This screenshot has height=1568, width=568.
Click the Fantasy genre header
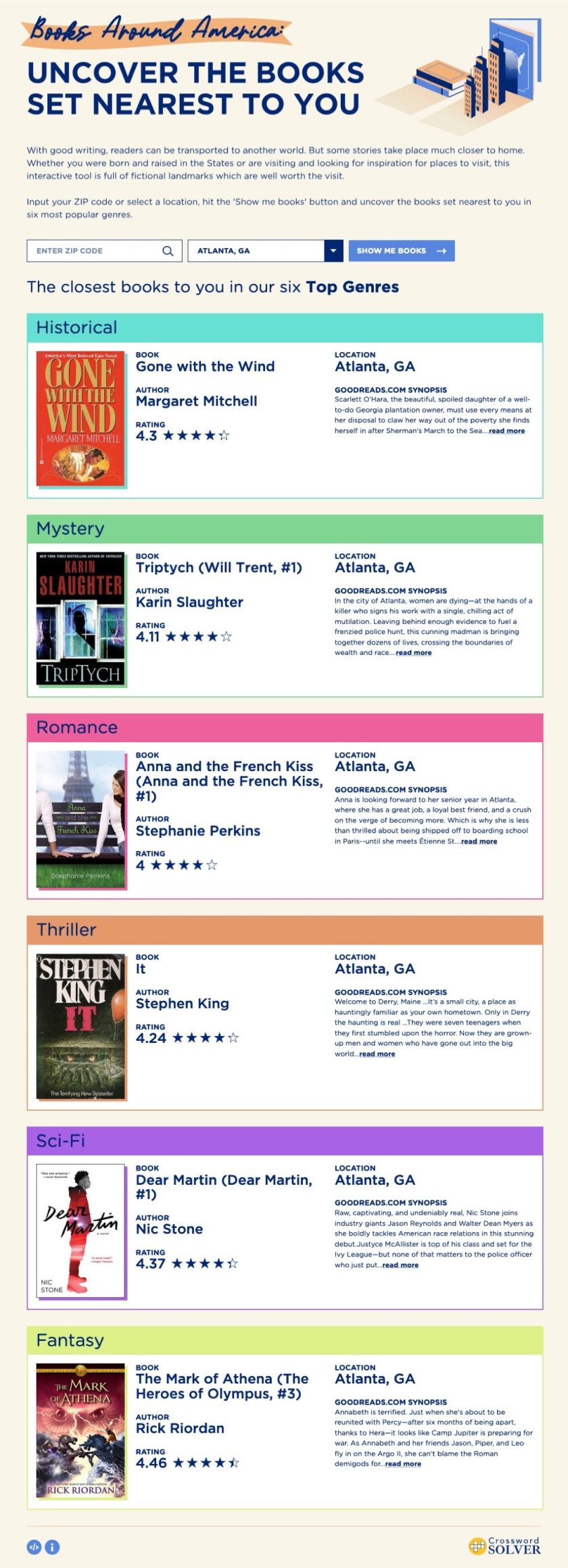tap(68, 1340)
